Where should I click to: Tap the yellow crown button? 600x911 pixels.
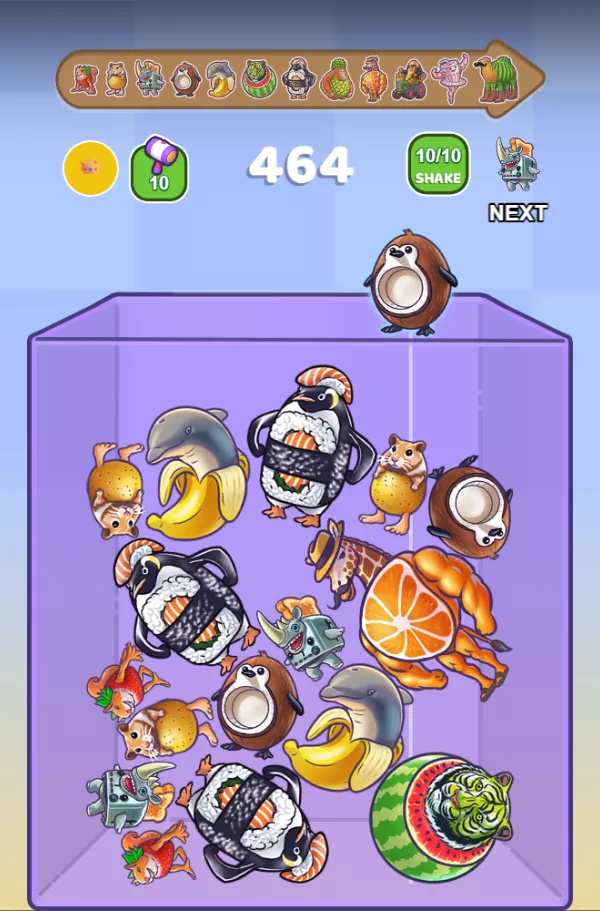90,168
